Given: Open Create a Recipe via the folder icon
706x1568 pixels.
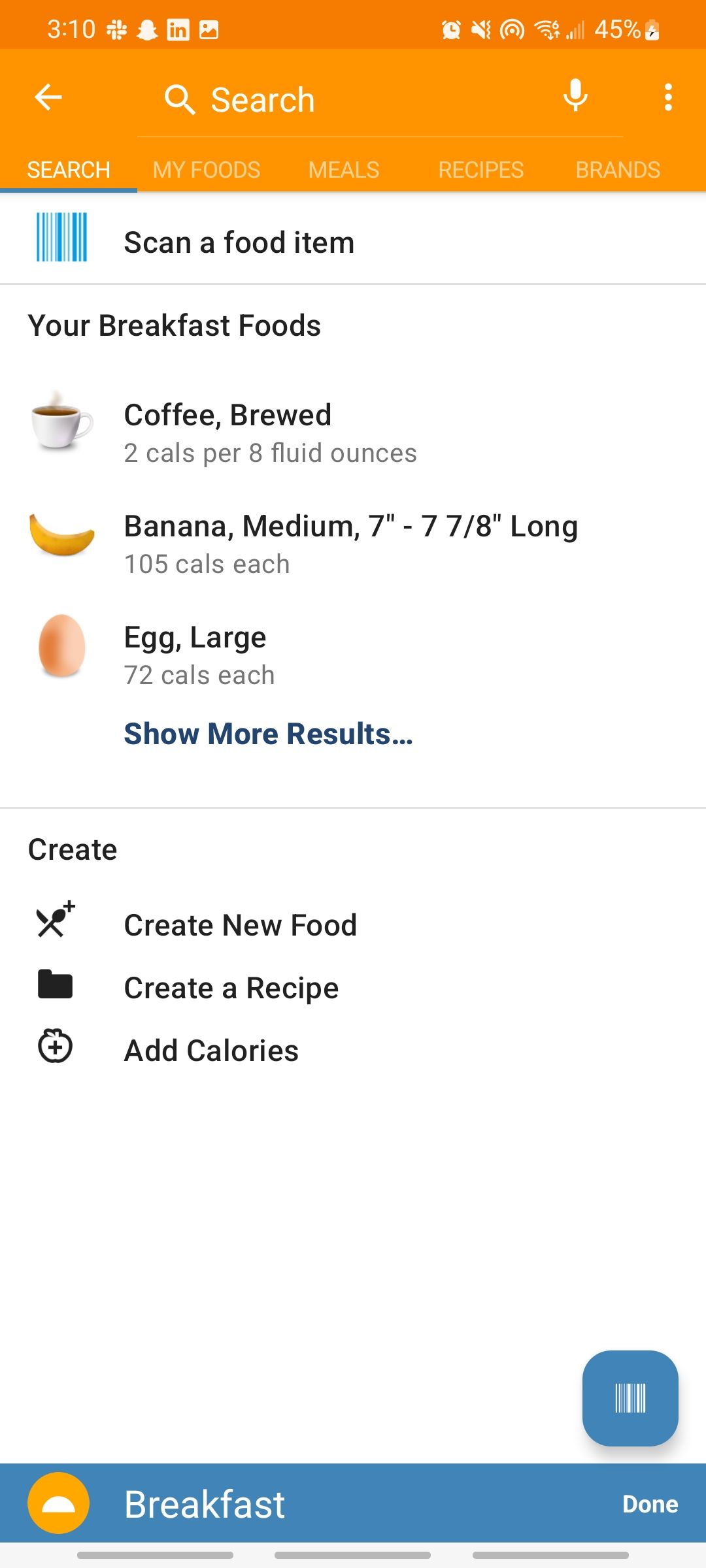Looking at the screenshot, I should pyautogui.click(x=56, y=987).
